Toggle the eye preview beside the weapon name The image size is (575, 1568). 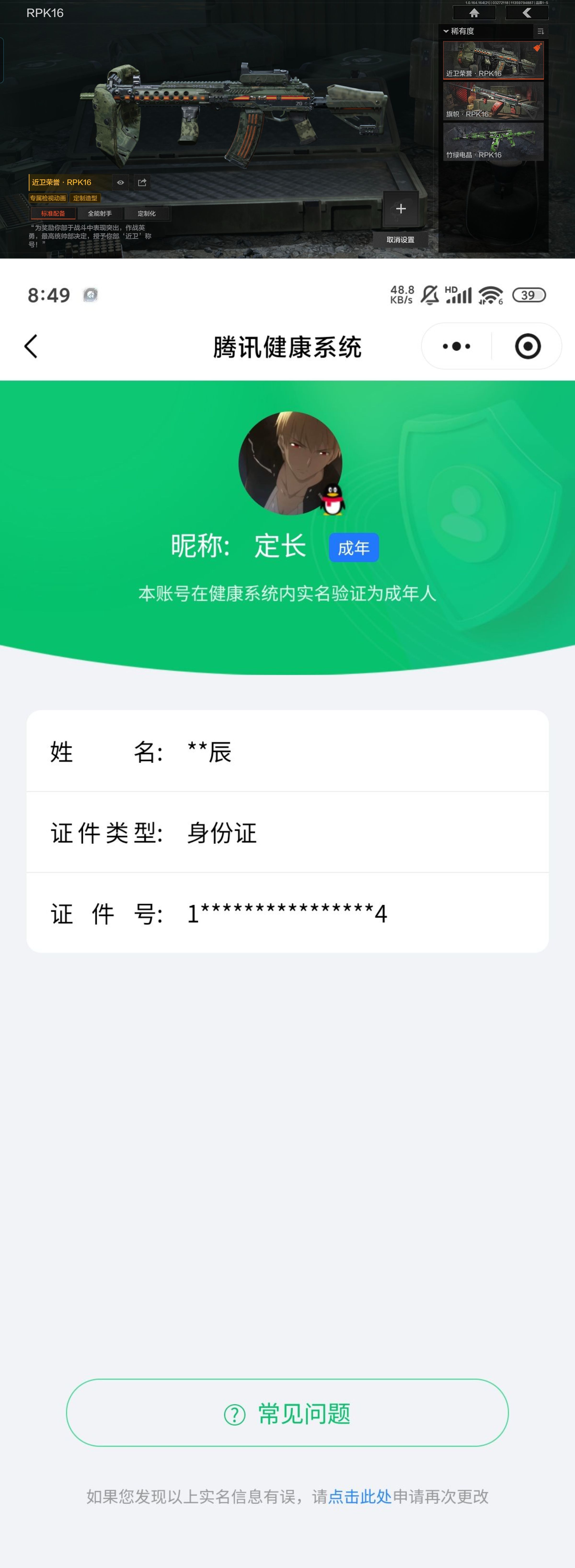(120, 182)
